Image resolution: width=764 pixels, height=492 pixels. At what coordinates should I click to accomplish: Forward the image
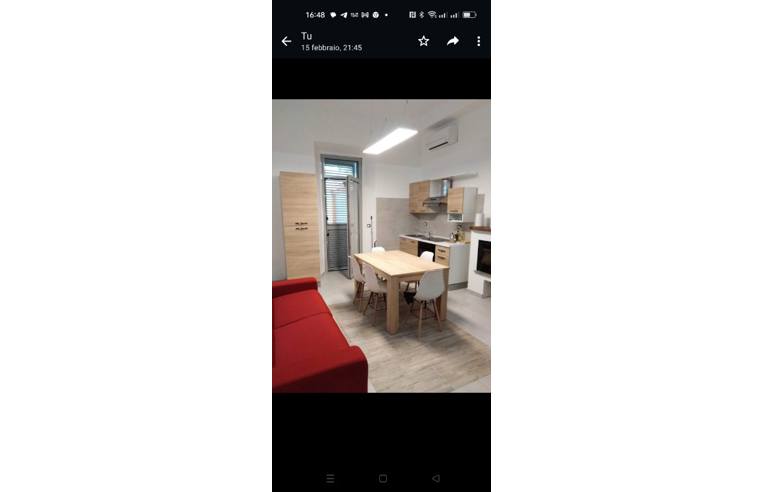pyautogui.click(x=452, y=41)
